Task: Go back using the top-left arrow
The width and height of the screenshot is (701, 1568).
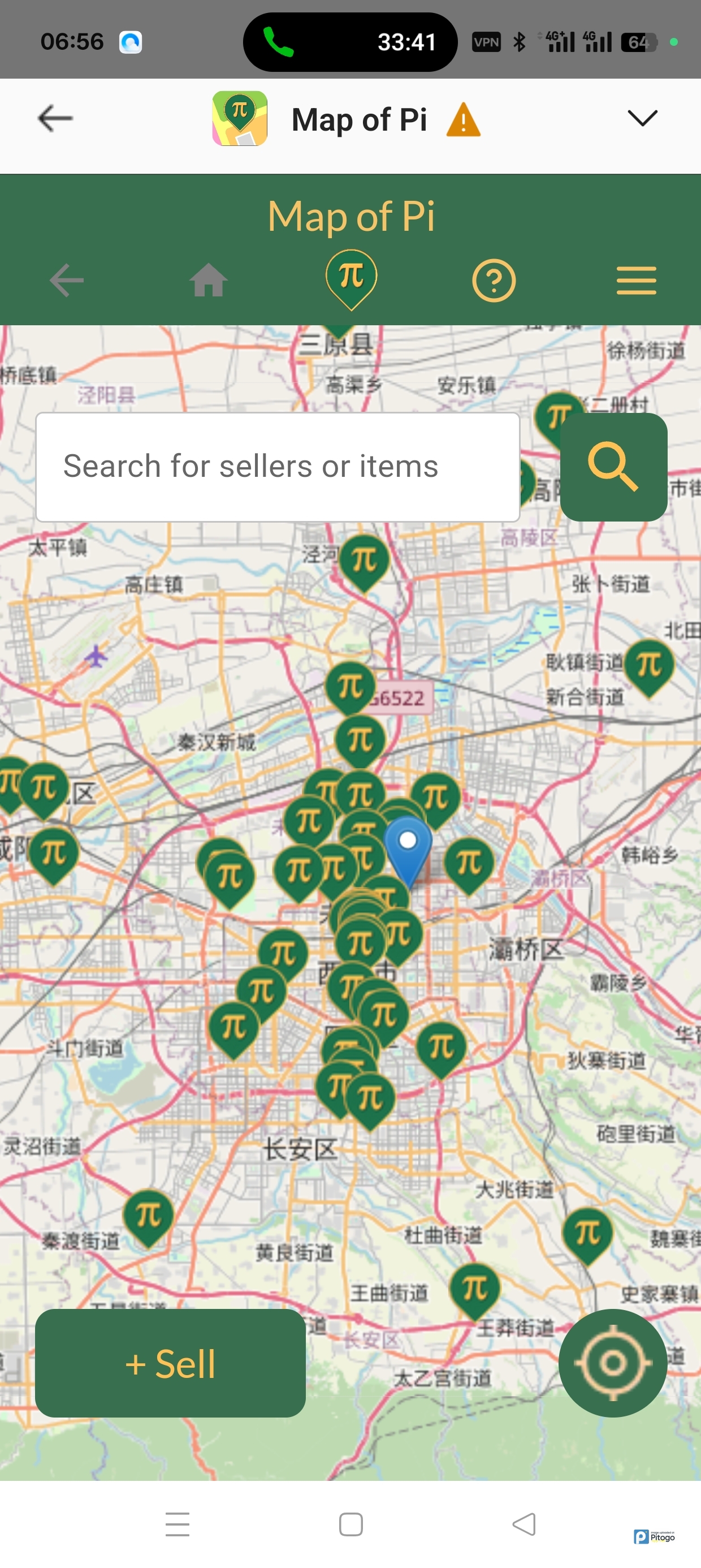Action: (55, 118)
